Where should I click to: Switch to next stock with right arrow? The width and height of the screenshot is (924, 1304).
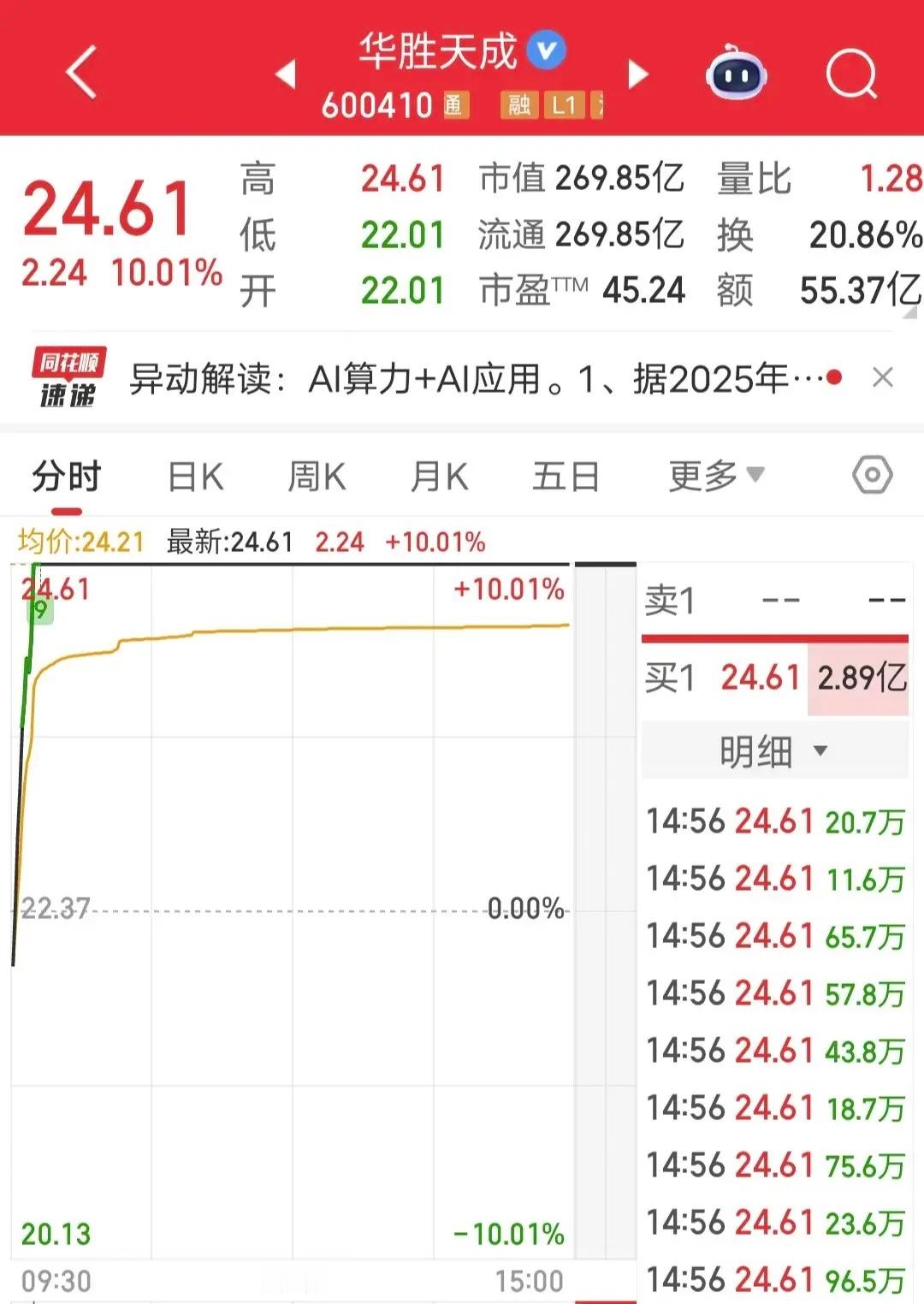[637, 75]
